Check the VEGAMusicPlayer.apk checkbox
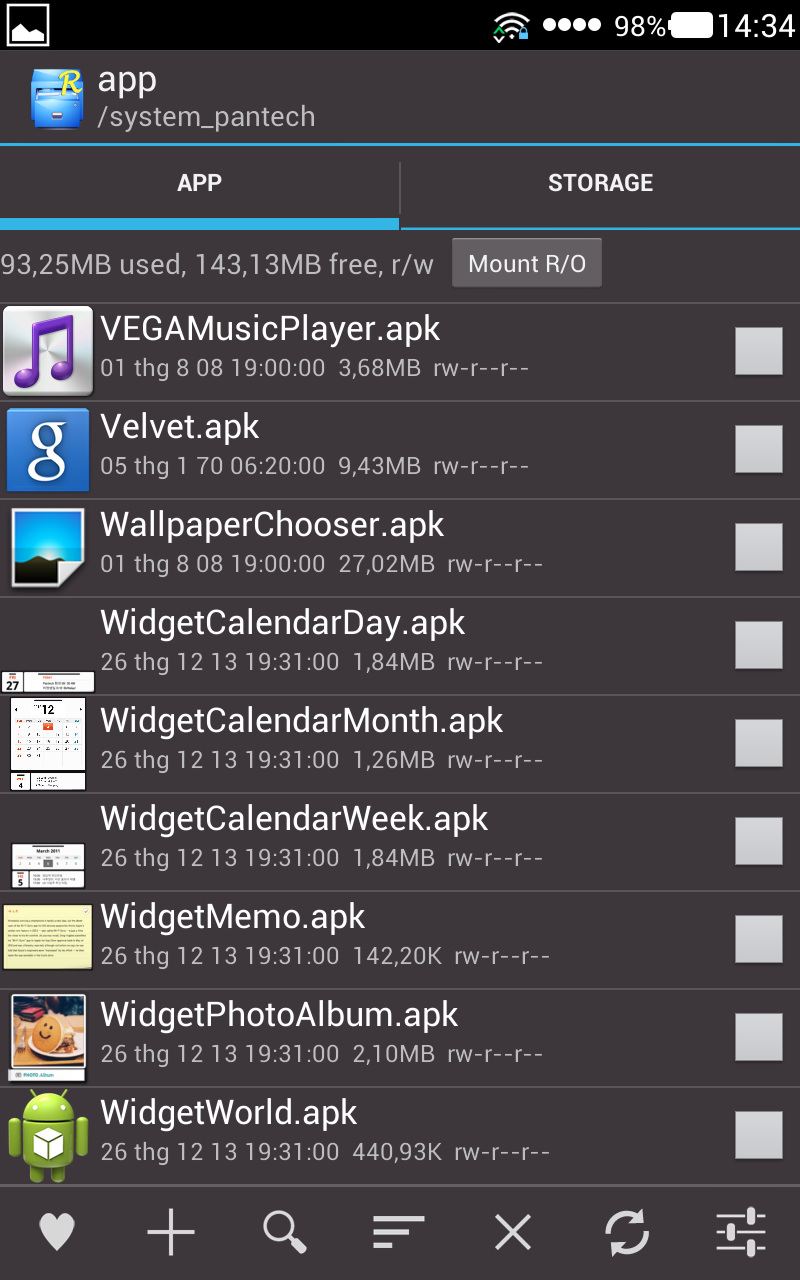This screenshot has height=1280, width=800. [x=758, y=351]
